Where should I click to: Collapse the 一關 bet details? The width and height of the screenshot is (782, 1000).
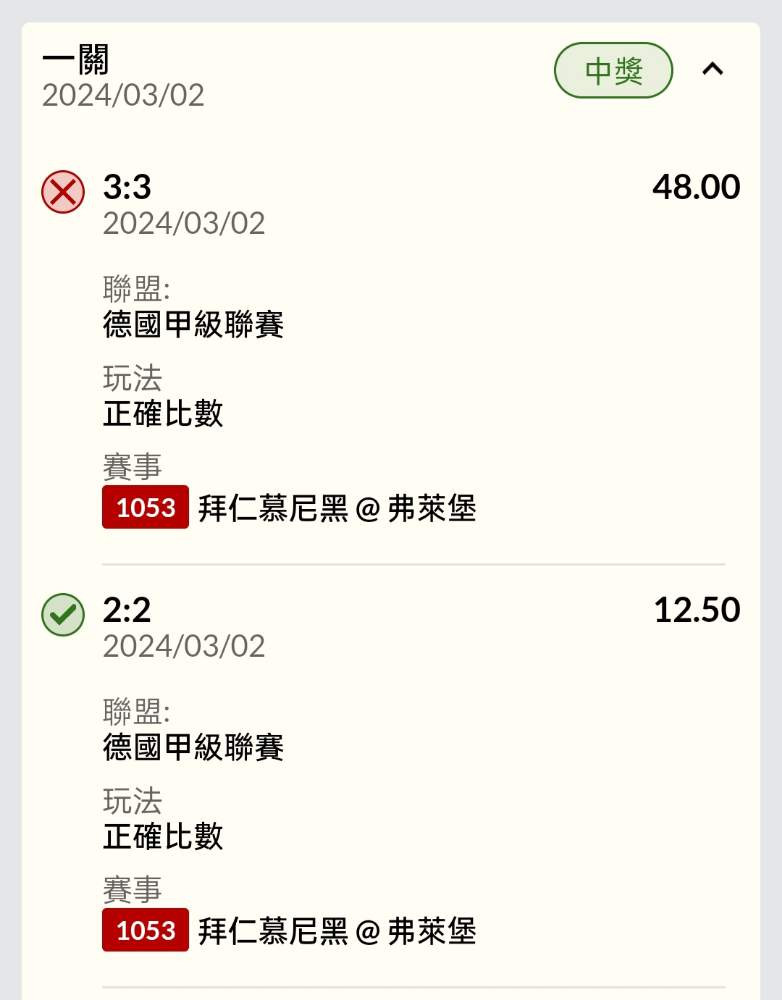pyautogui.click(x=712, y=70)
